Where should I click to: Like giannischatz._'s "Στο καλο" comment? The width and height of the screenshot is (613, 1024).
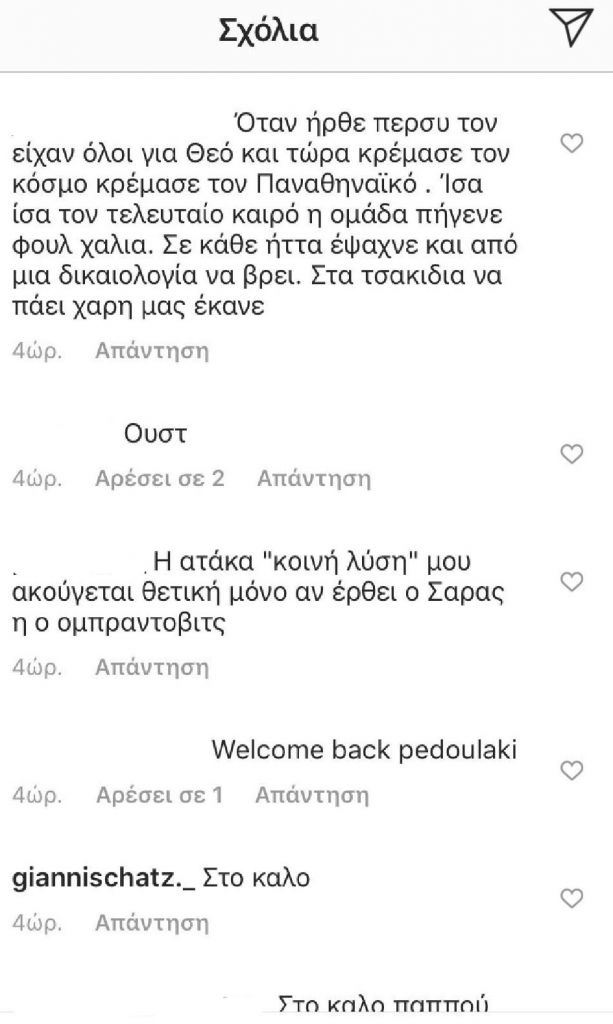(x=571, y=898)
